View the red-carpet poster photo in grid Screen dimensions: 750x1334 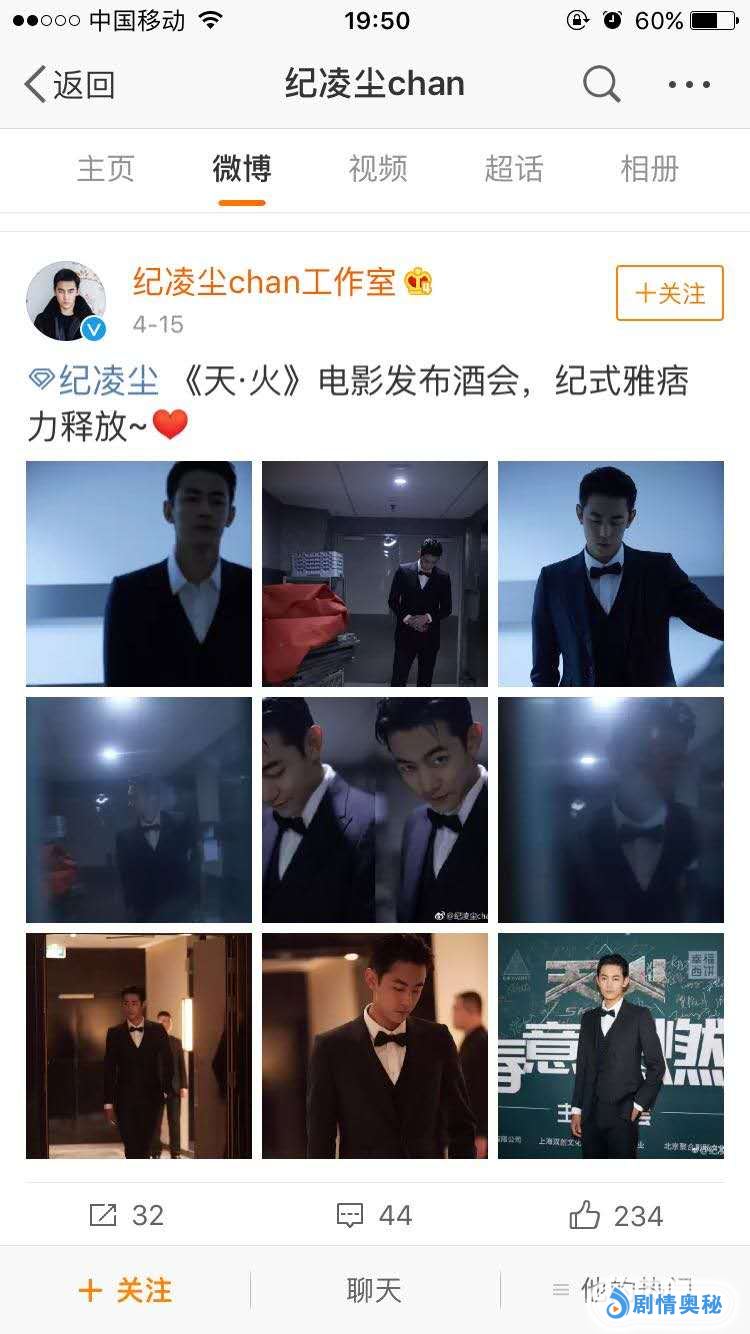pyautogui.click(x=610, y=1046)
